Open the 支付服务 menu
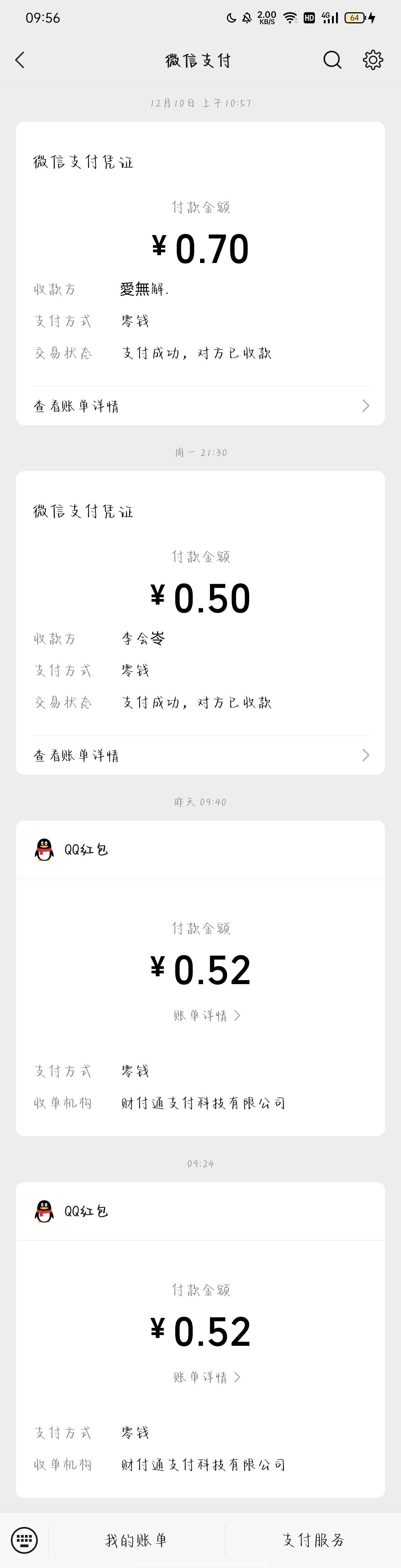 point(313,1540)
